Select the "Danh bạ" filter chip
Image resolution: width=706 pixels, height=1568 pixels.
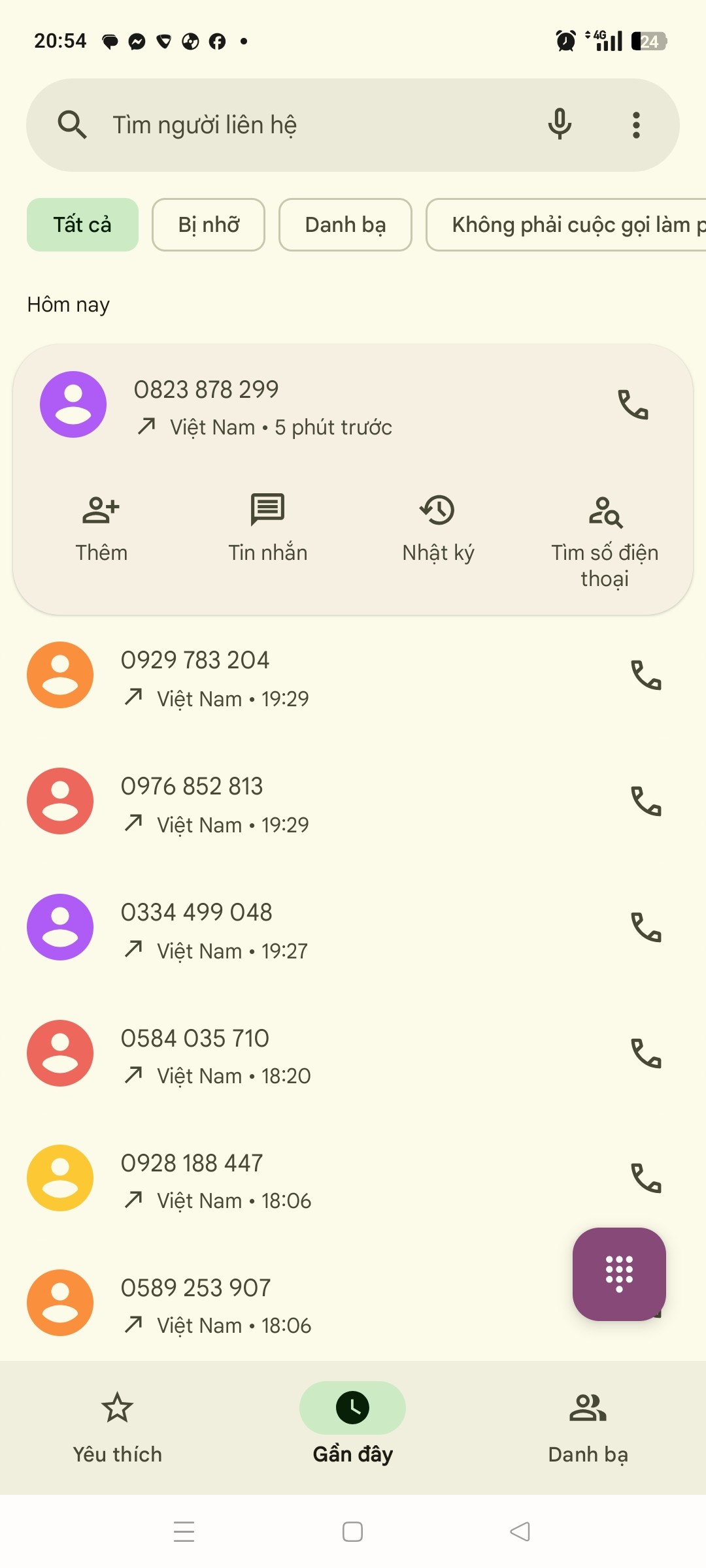click(x=345, y=225)
